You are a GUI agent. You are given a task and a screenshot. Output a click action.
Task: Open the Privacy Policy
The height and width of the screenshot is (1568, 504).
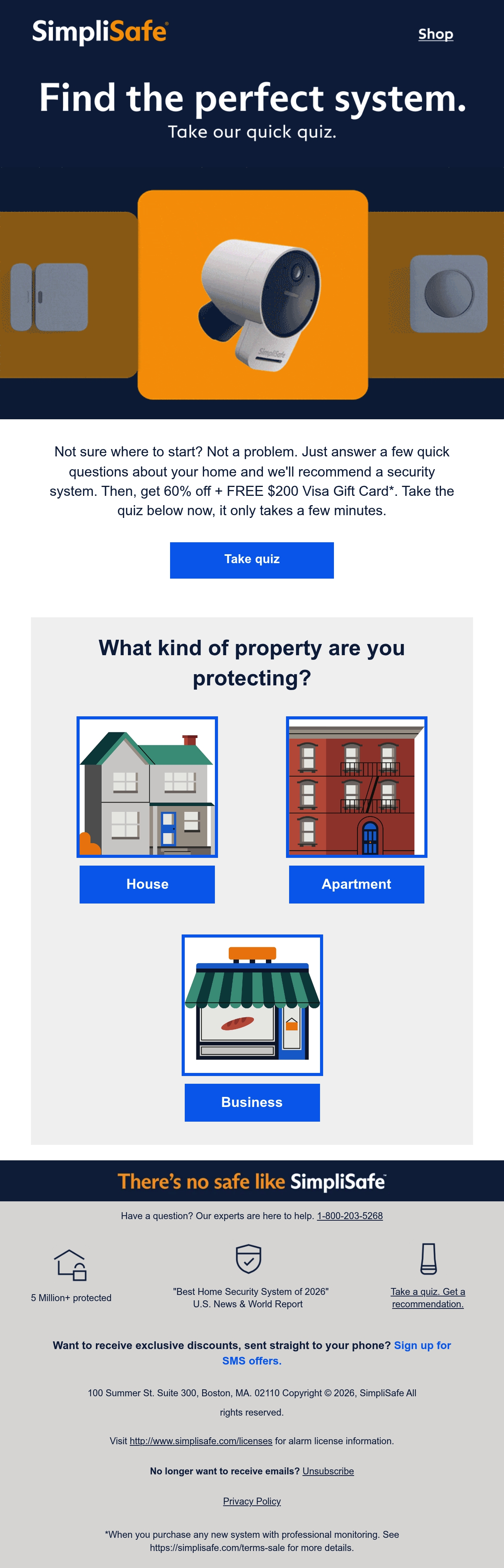pyautogui.click(x=252, y=1501)
